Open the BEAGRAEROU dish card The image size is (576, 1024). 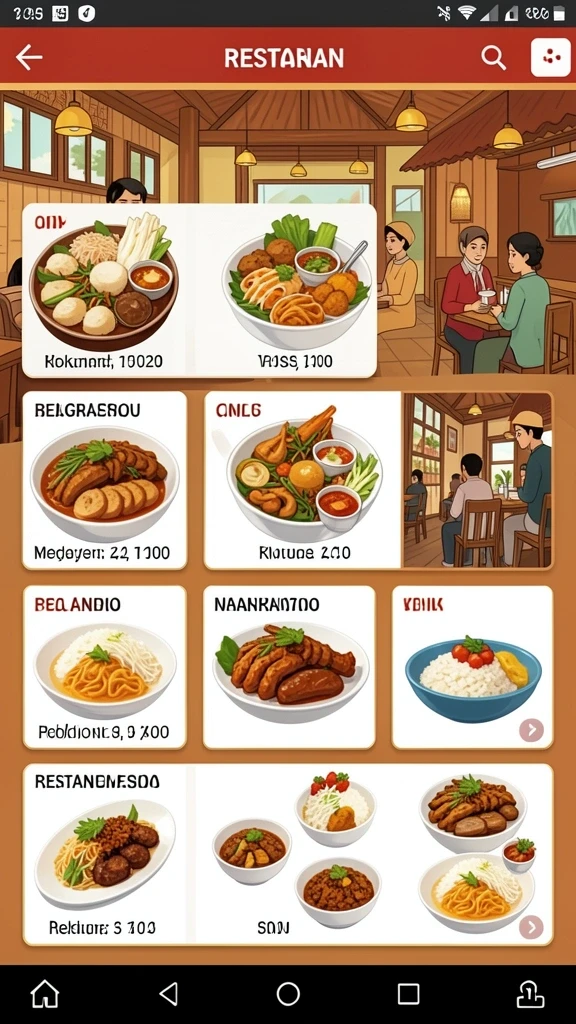(x=104, y=480)
